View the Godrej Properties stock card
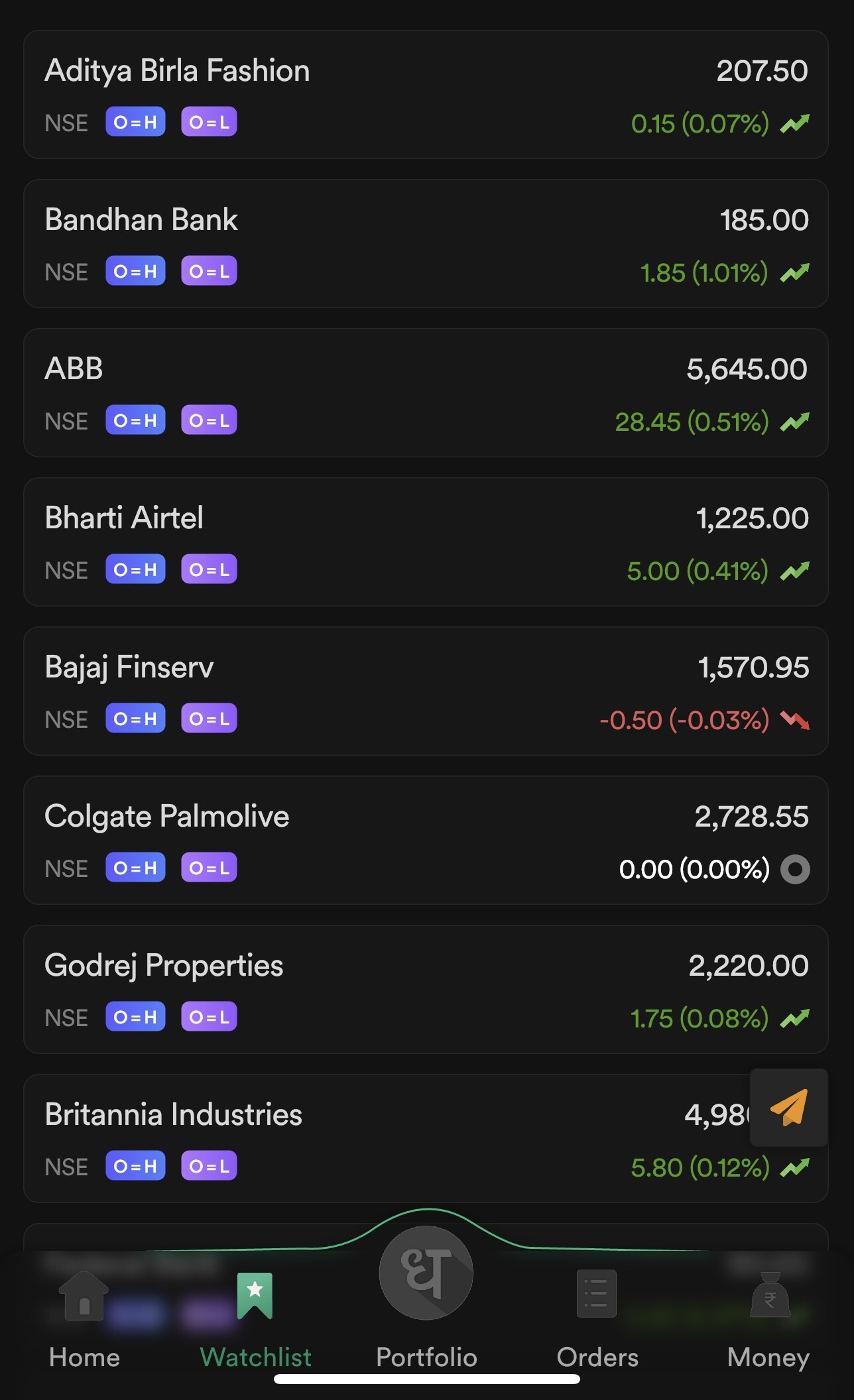The image size is (854, 1400). 426,989
